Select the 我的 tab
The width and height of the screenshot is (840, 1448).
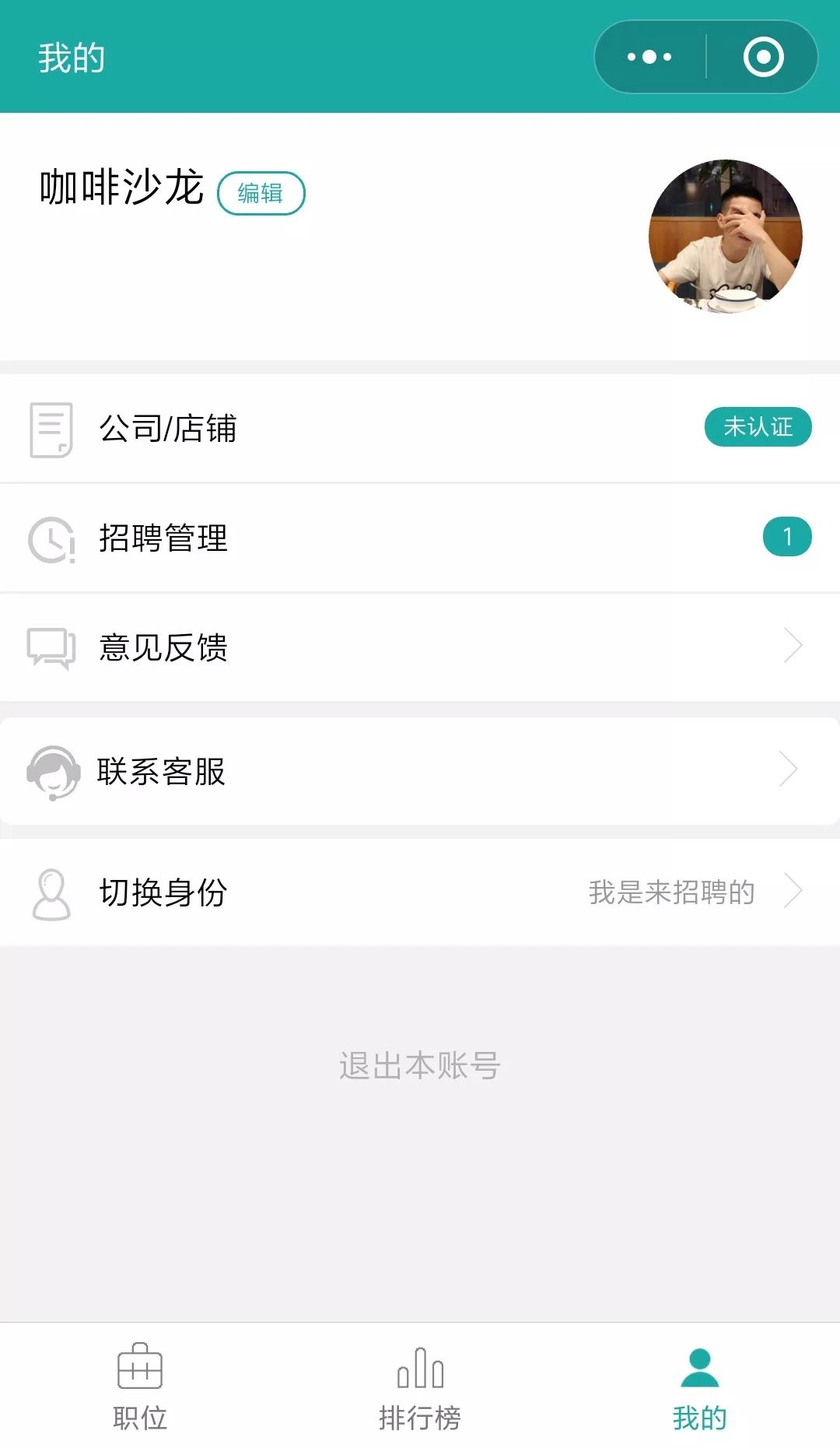pyautogui.click(x=699, y=1387)
